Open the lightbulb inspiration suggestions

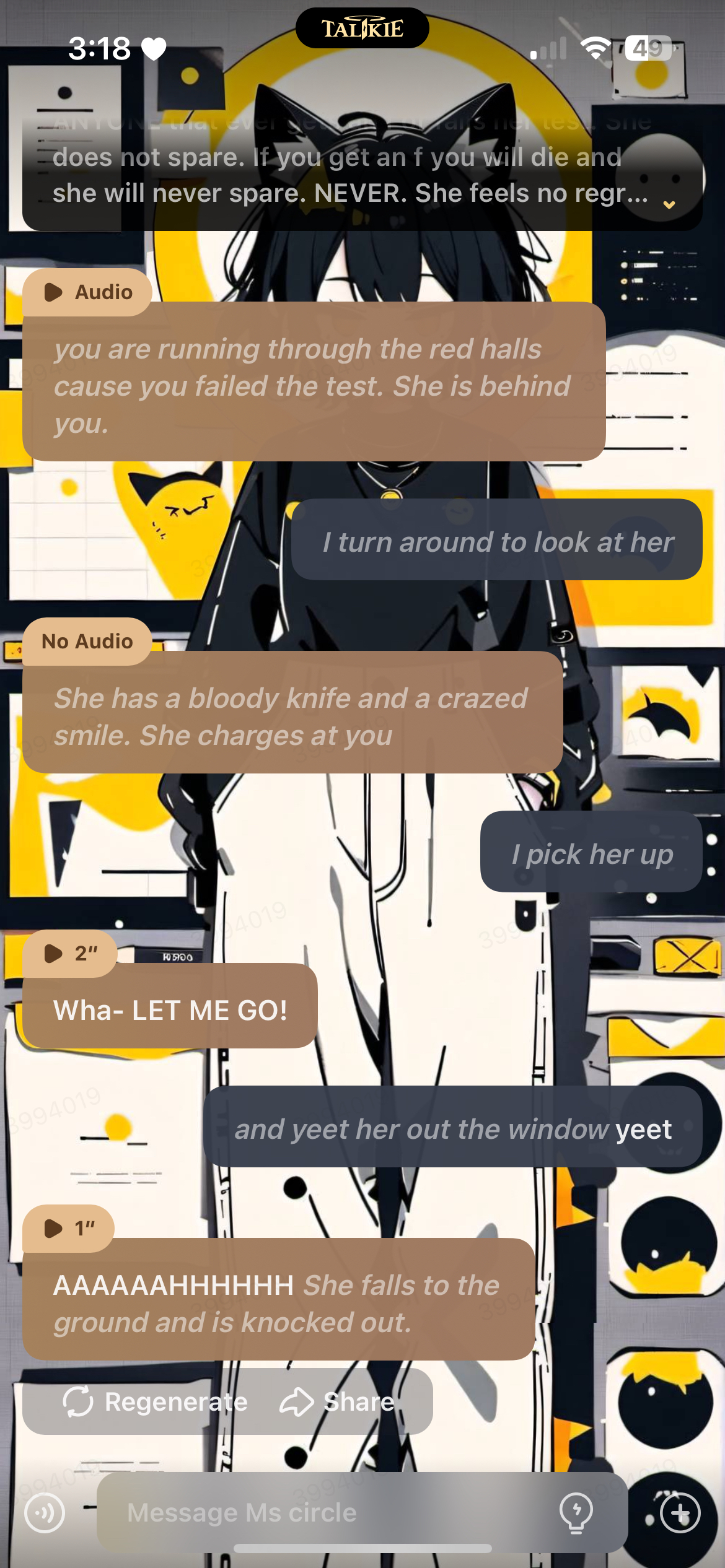click(x=576, y=1513)
